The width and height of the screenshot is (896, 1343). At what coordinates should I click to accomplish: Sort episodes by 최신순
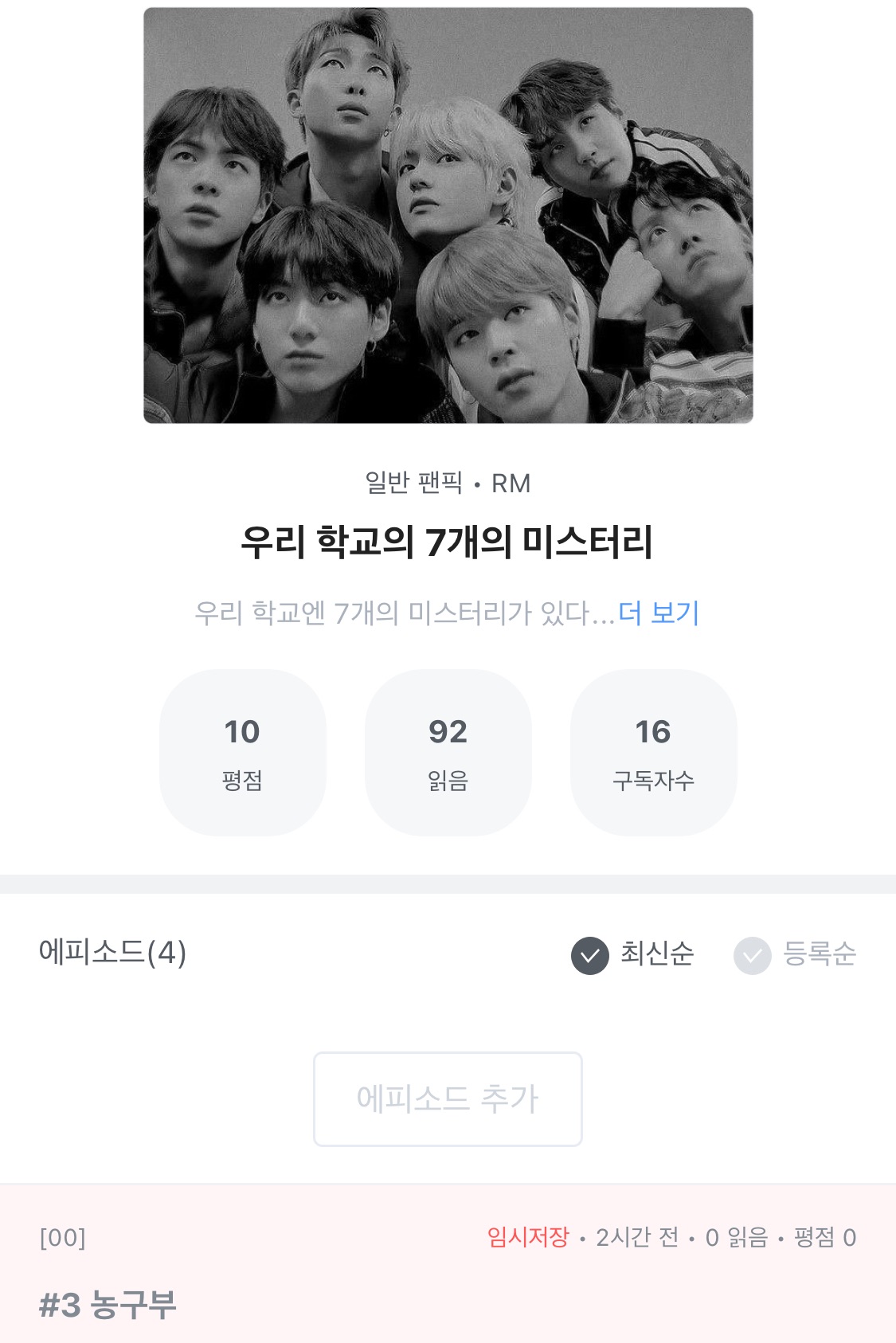(x=633, y=954)
